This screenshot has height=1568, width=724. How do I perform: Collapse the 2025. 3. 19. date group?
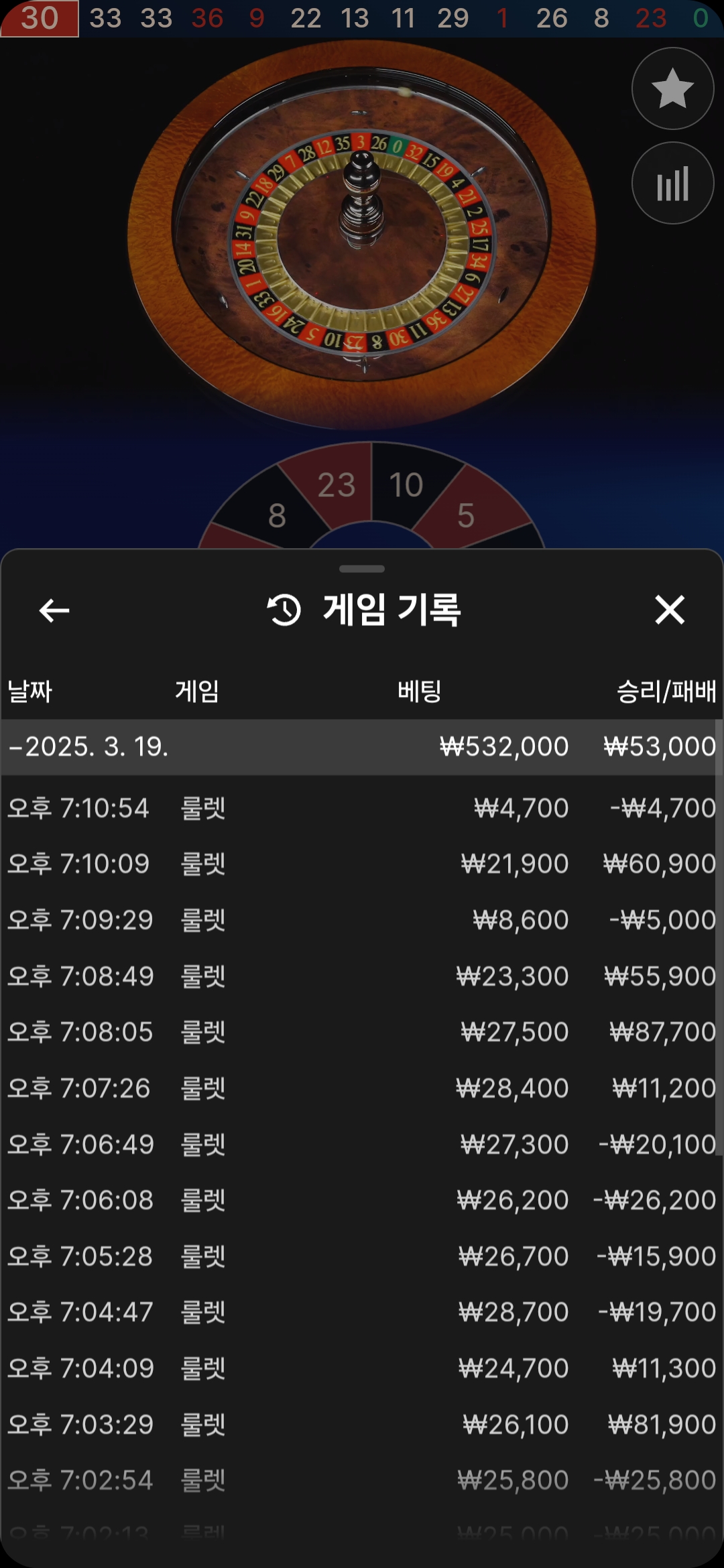point(87,747)
